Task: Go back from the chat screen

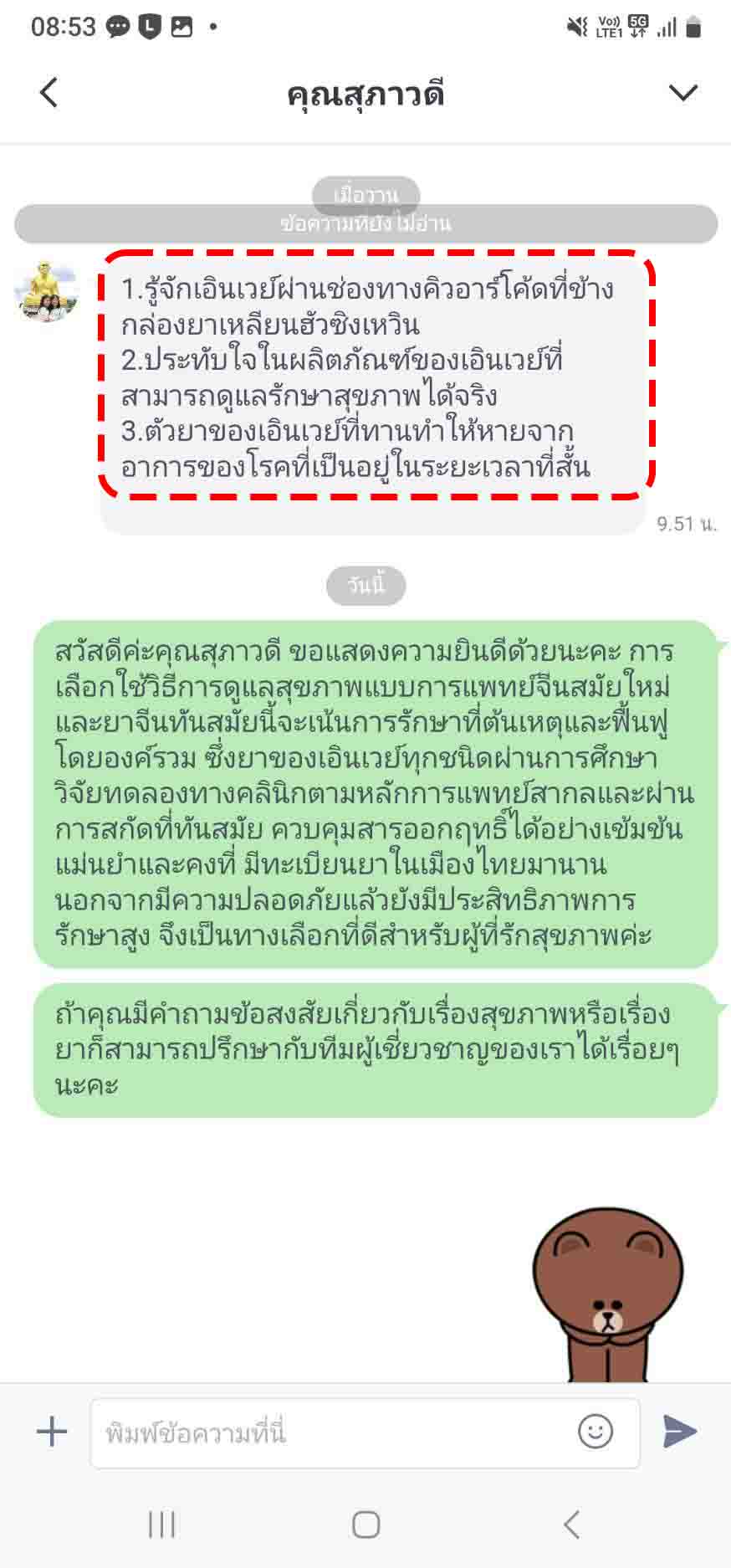Action: point(49,92)
